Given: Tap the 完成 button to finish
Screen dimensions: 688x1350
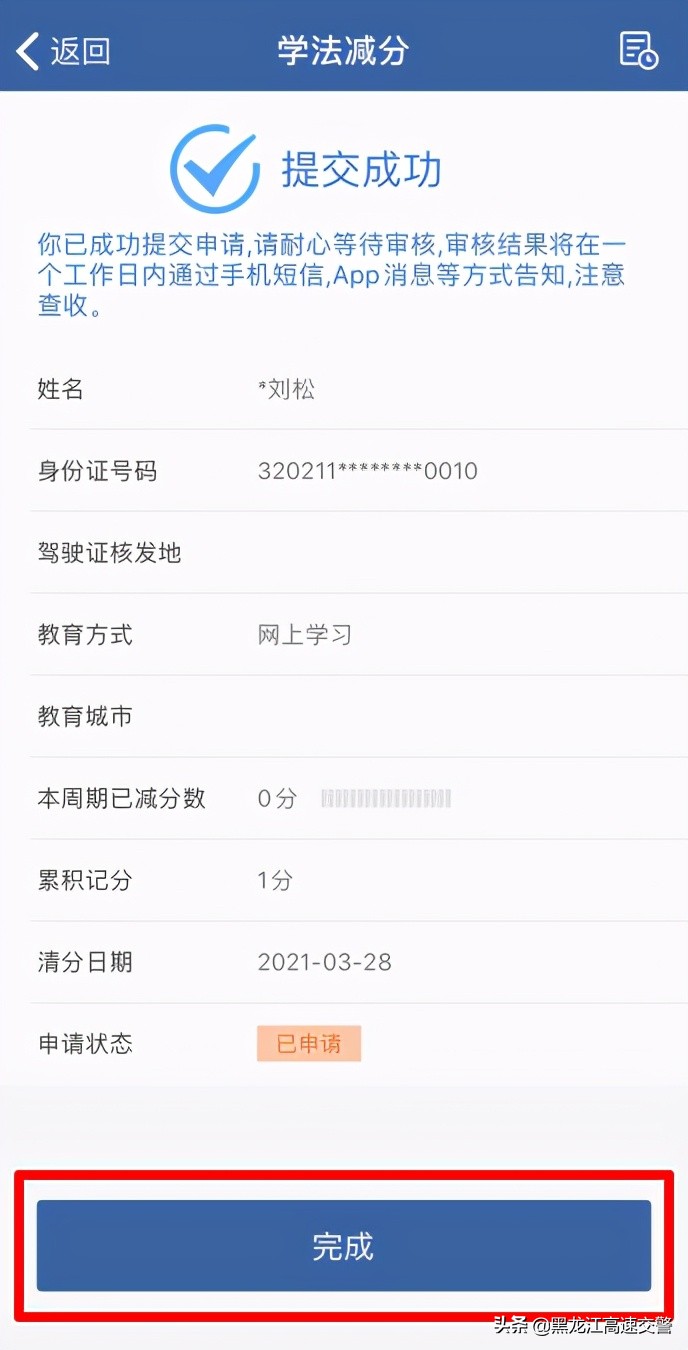Looking at the screenshot, I should pos(344,1246).
